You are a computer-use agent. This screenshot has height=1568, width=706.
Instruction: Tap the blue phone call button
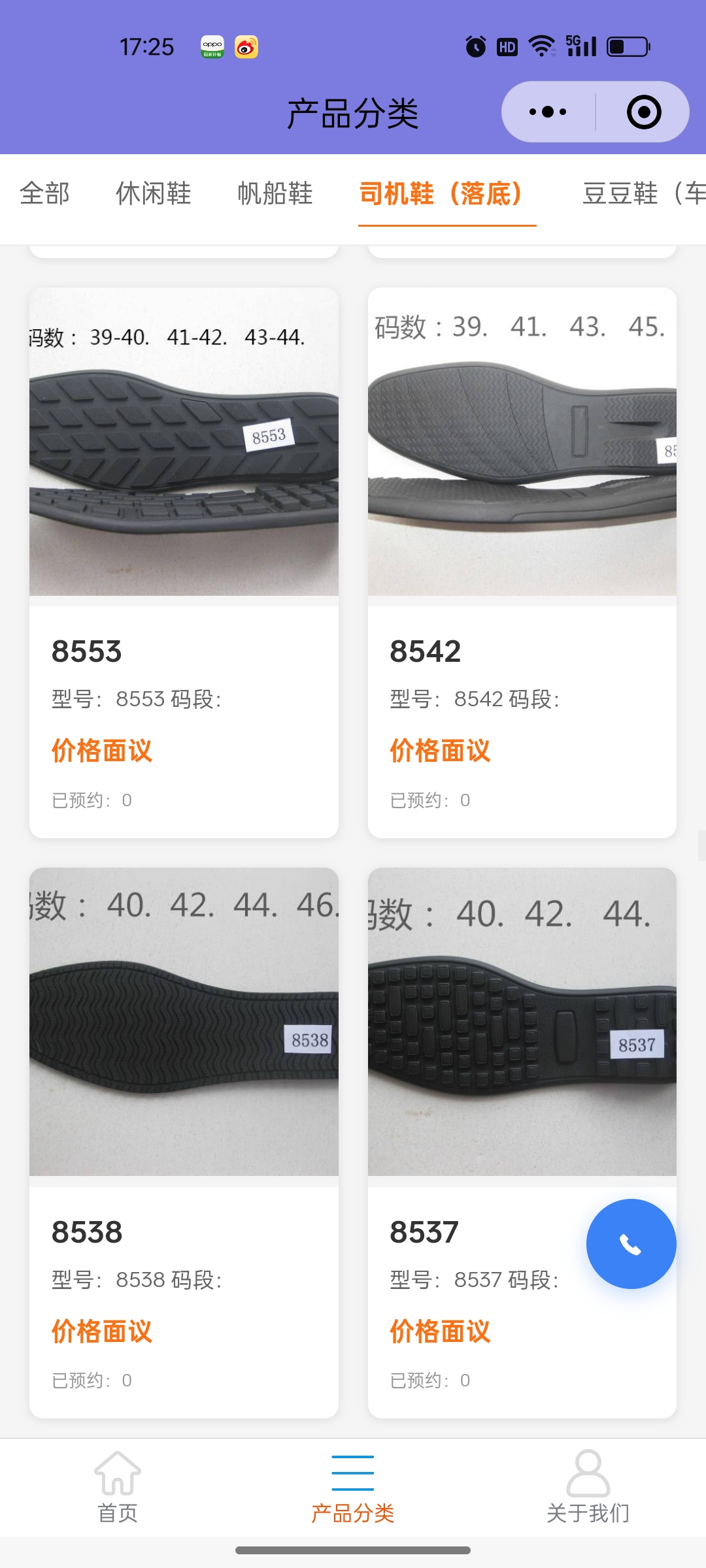pyautogui.click(x=631, y=1244)
